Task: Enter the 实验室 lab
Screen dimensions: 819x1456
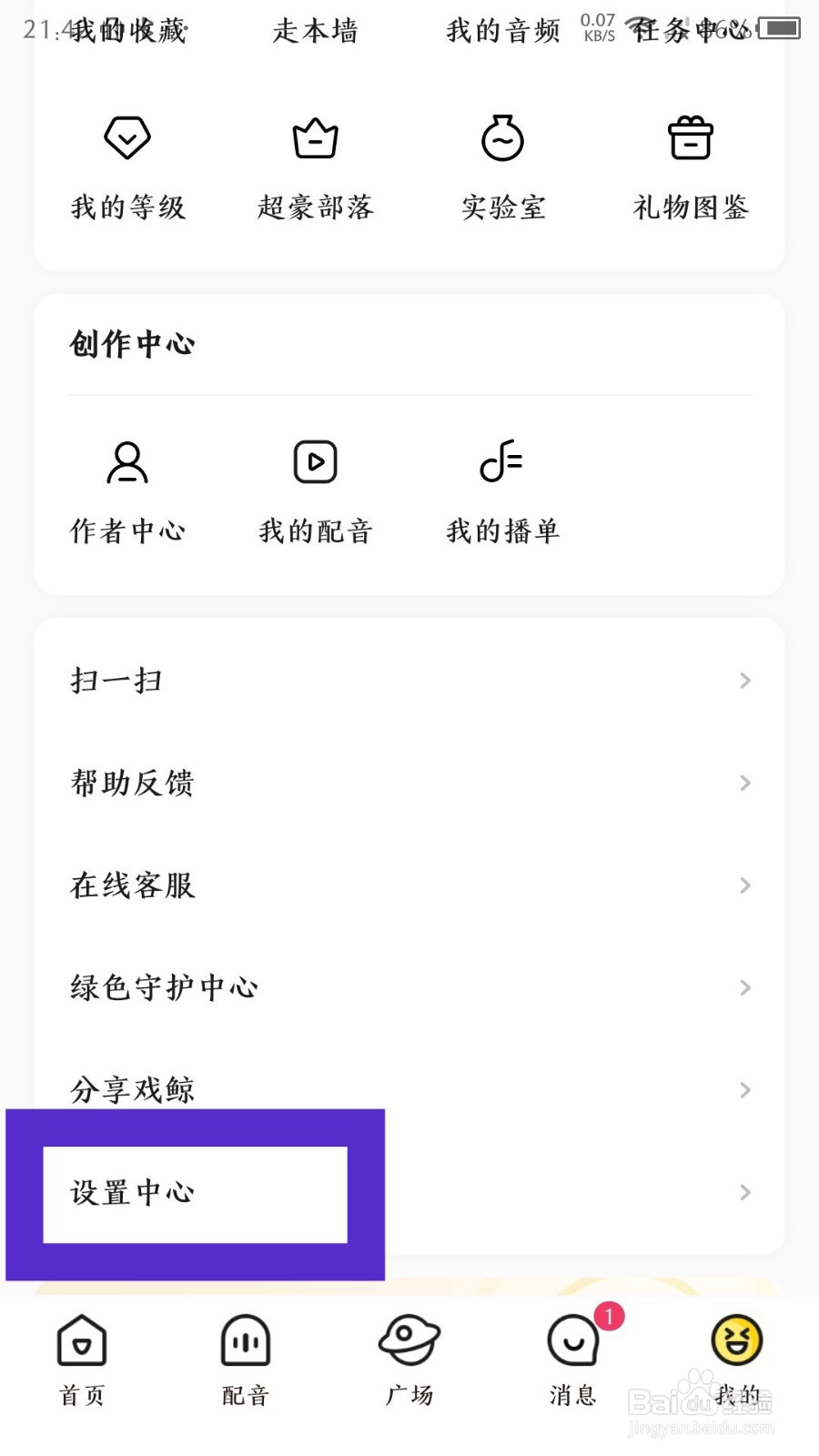Action: tap(503, 168)
